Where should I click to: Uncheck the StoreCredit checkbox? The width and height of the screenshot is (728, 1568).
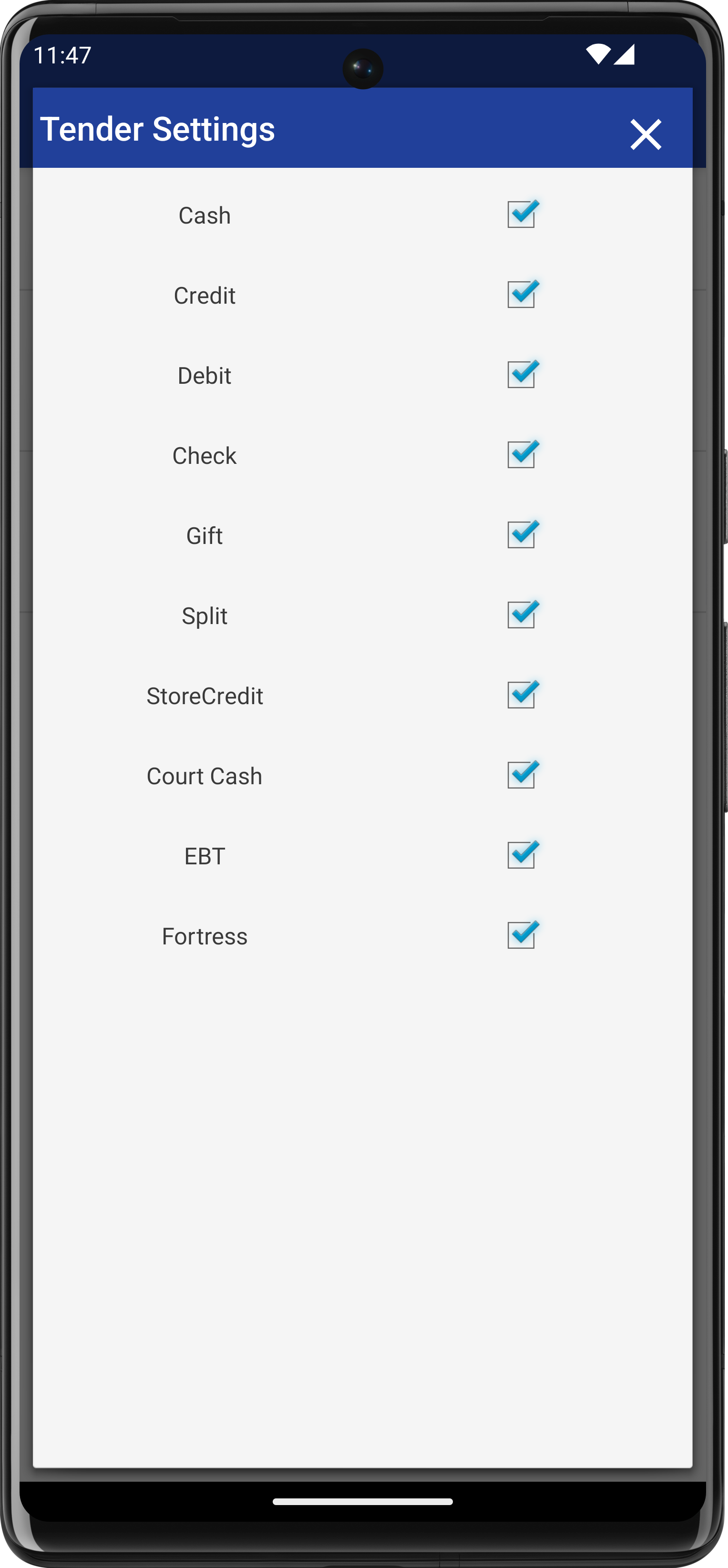tap(521, 695)
